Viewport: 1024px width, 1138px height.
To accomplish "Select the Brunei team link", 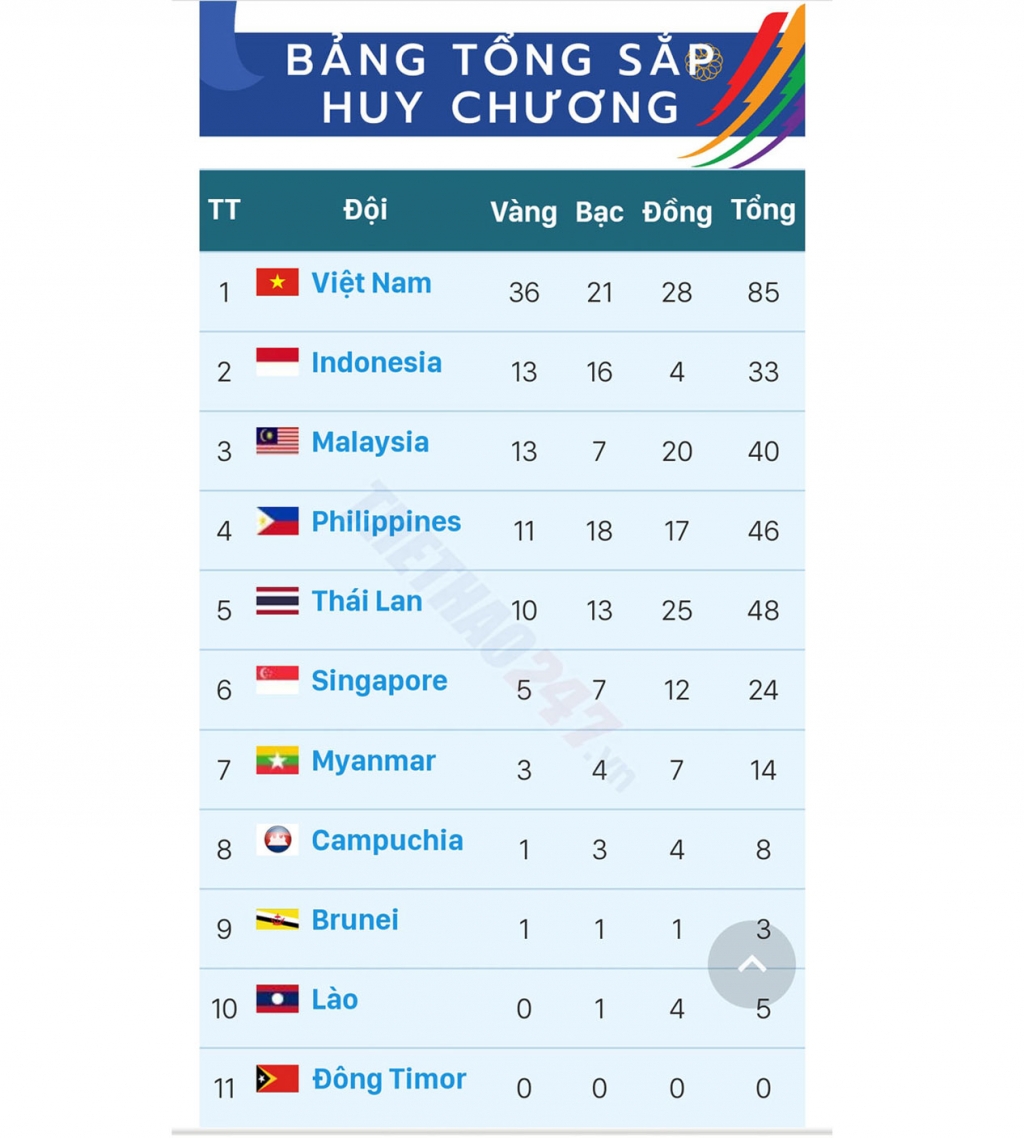I will [355, 920].
